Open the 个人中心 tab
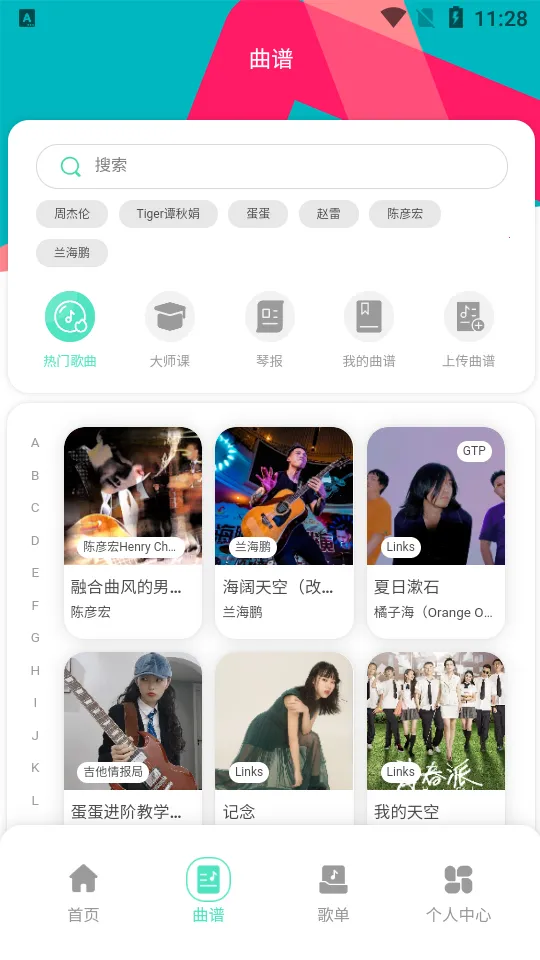Viewport: 540px width, 960px height. click(458, 893)
